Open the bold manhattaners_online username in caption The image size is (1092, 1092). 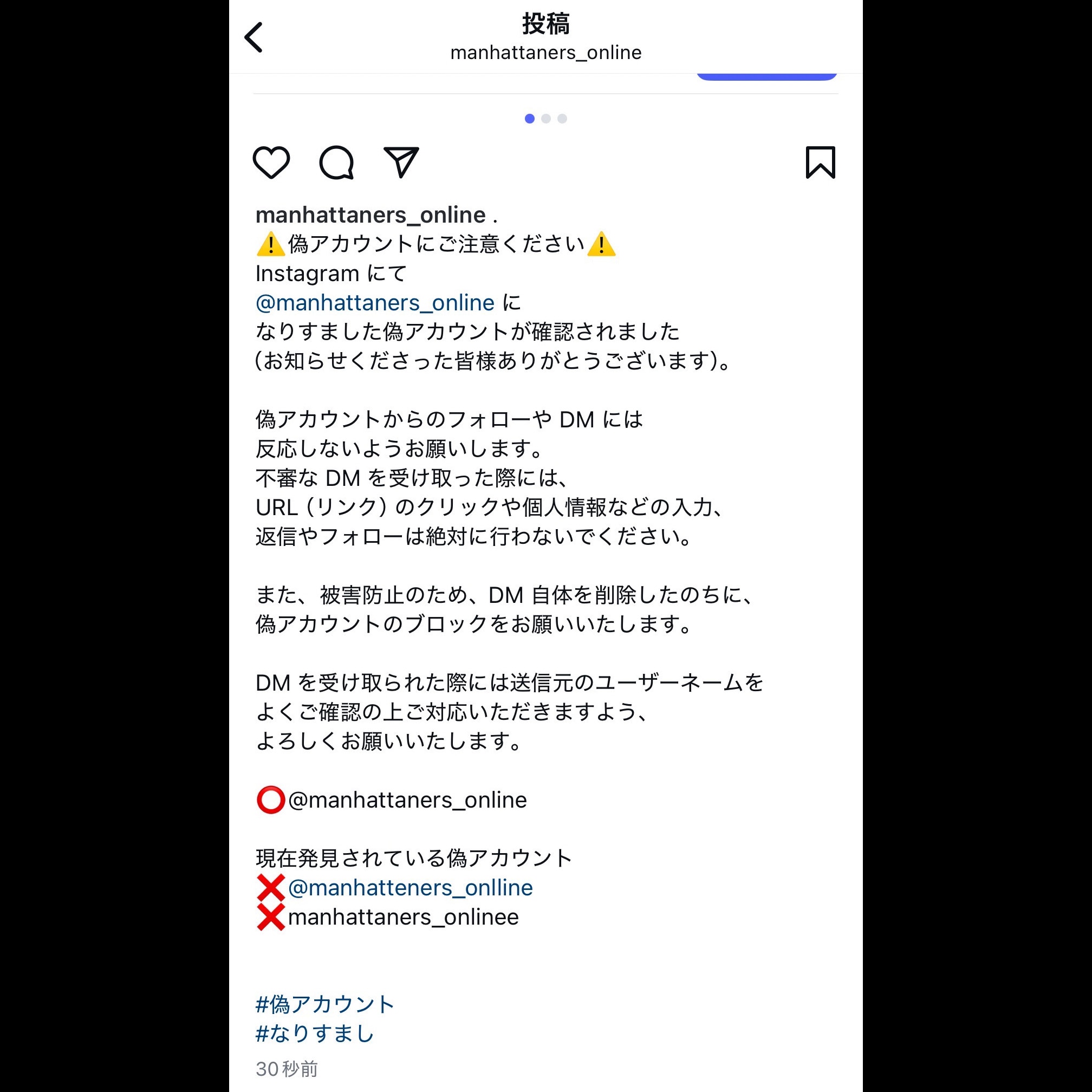coord(370,215)
